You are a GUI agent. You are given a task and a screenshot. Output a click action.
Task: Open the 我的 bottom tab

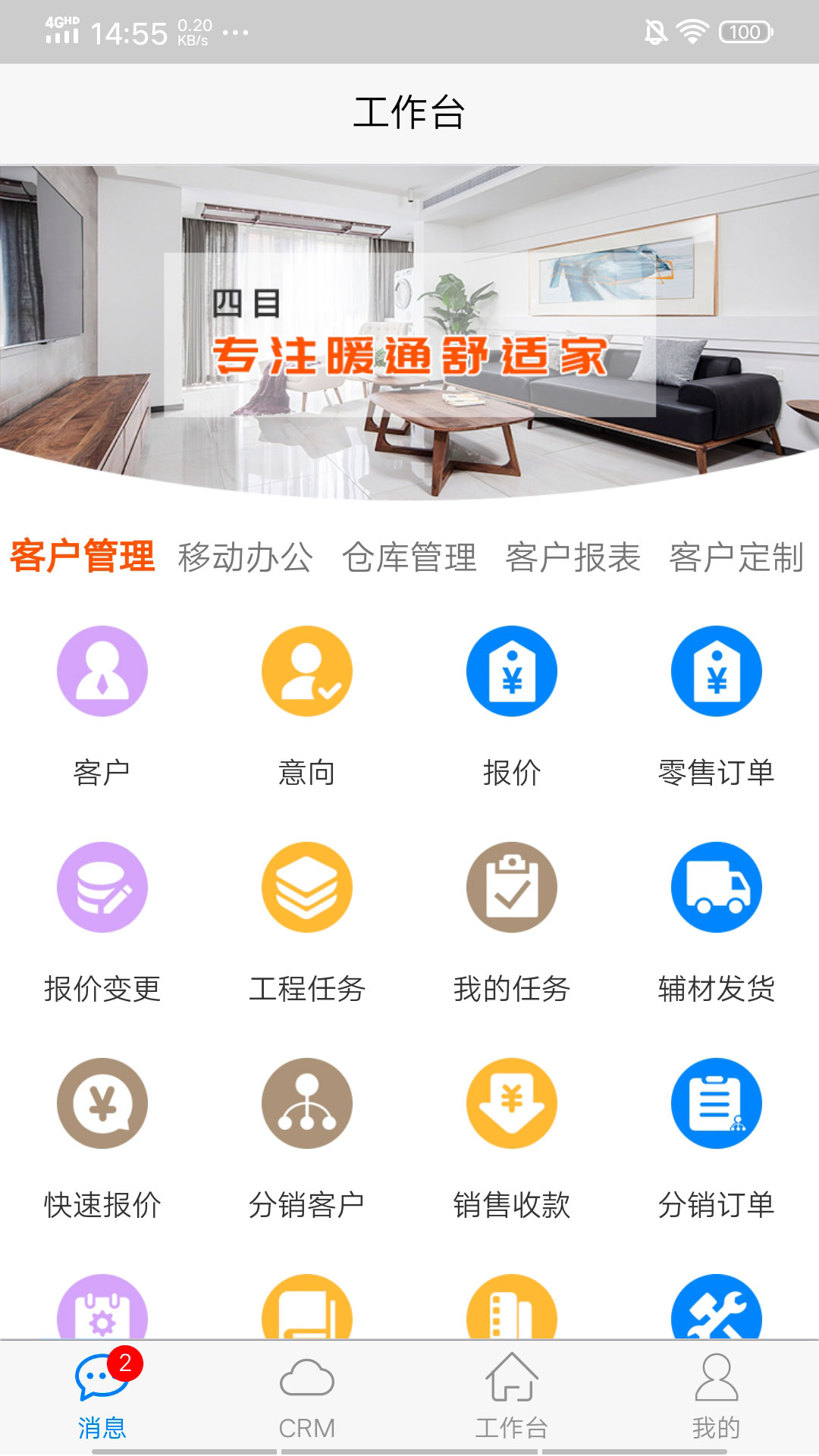tap(717, 1397)
